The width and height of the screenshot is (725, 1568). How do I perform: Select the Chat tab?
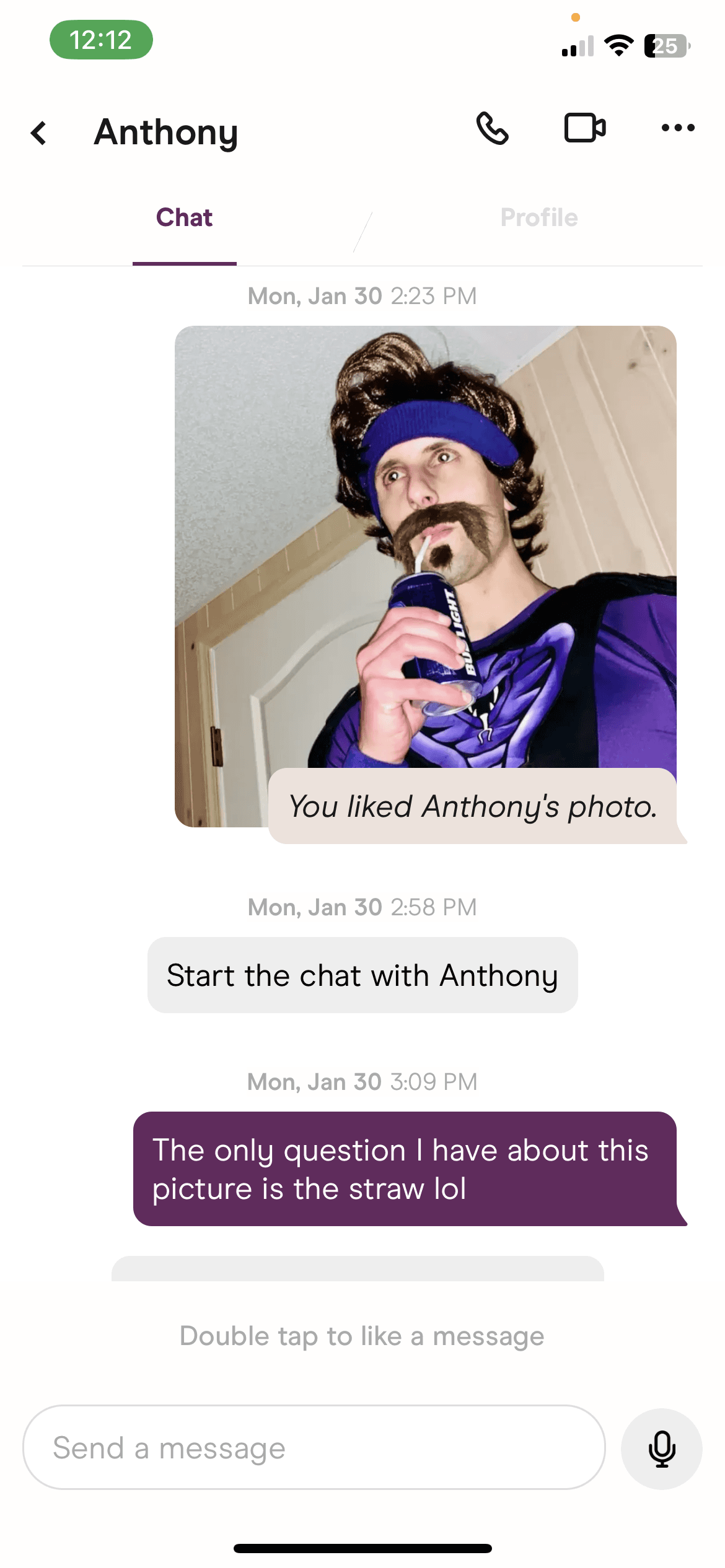pos(184,217)
